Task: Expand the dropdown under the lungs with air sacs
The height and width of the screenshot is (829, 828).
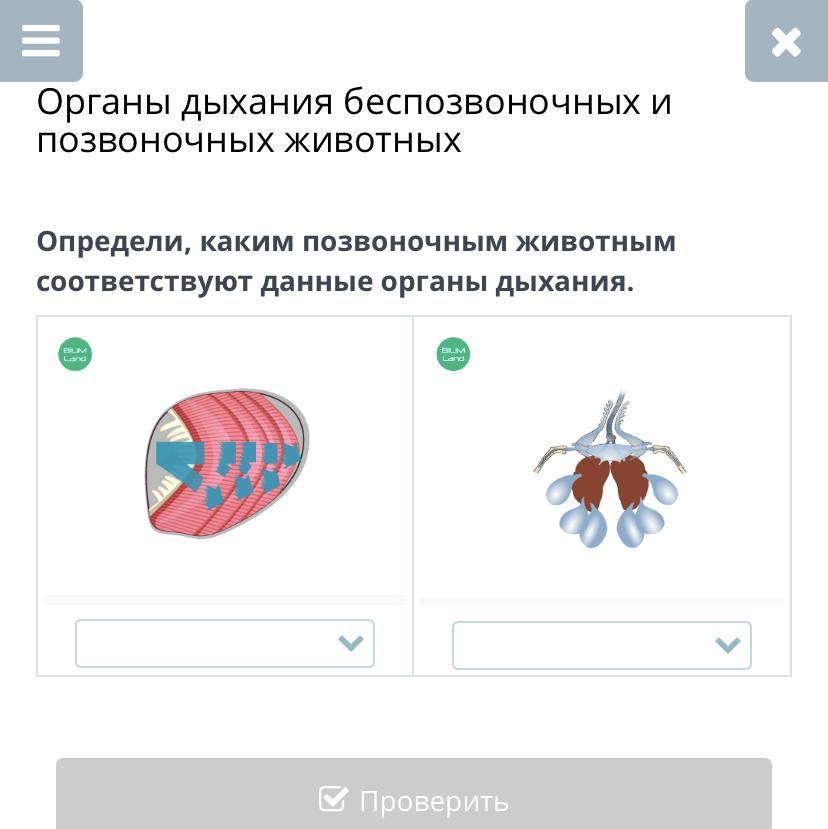Action: pyautogui.click(x=601, y=645)
